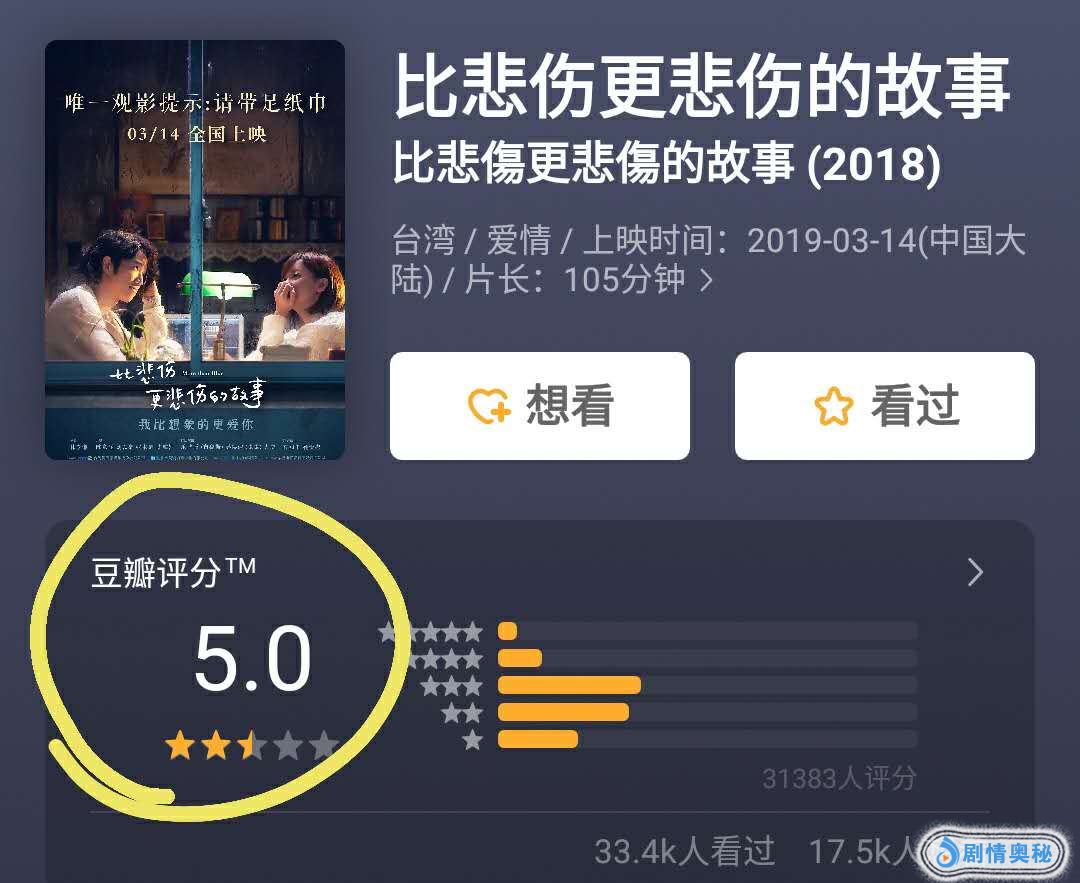Mark the movie as 看过

(x=884, y=406)
